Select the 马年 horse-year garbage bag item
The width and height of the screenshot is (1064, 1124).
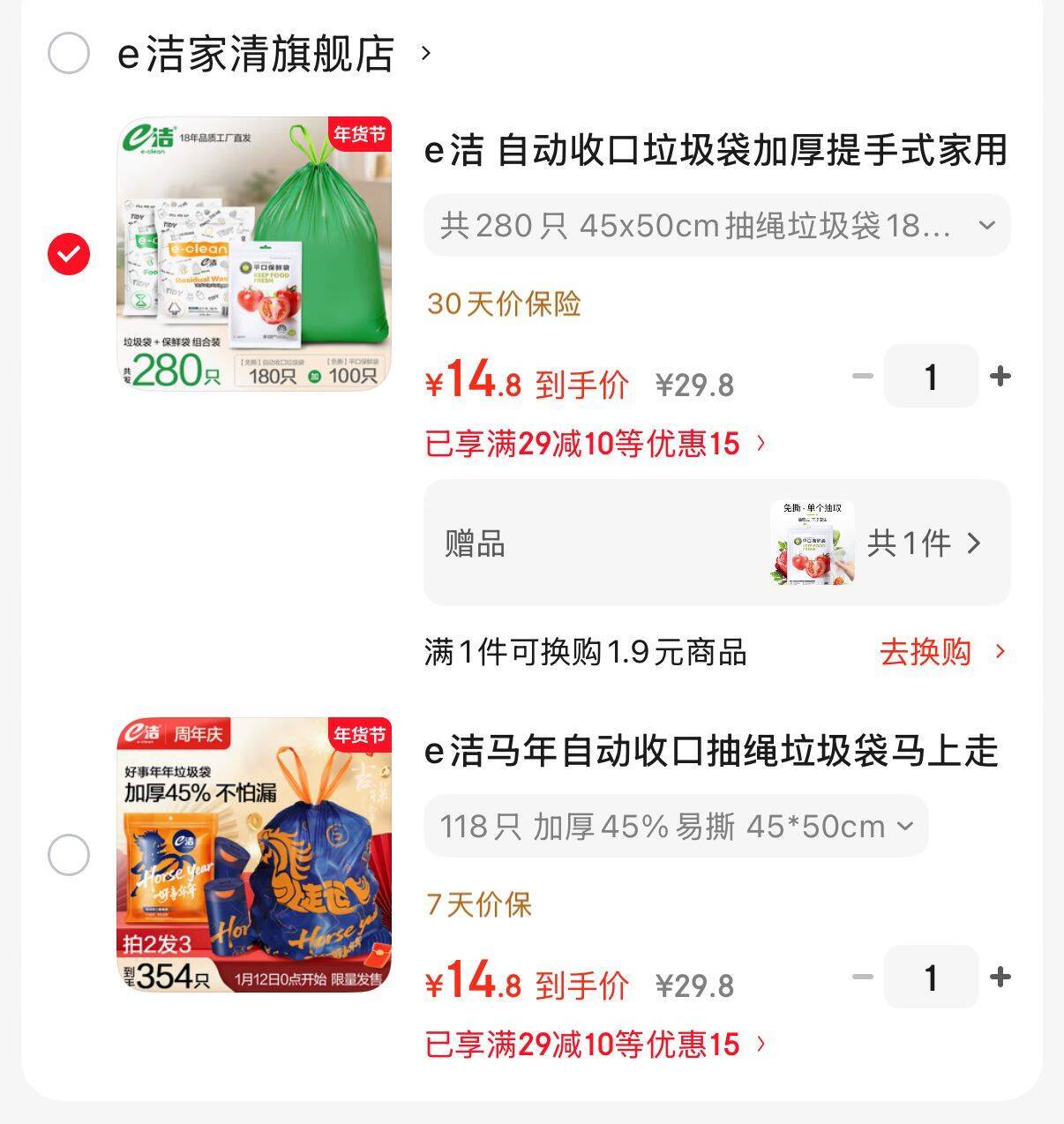click(68, 855)
